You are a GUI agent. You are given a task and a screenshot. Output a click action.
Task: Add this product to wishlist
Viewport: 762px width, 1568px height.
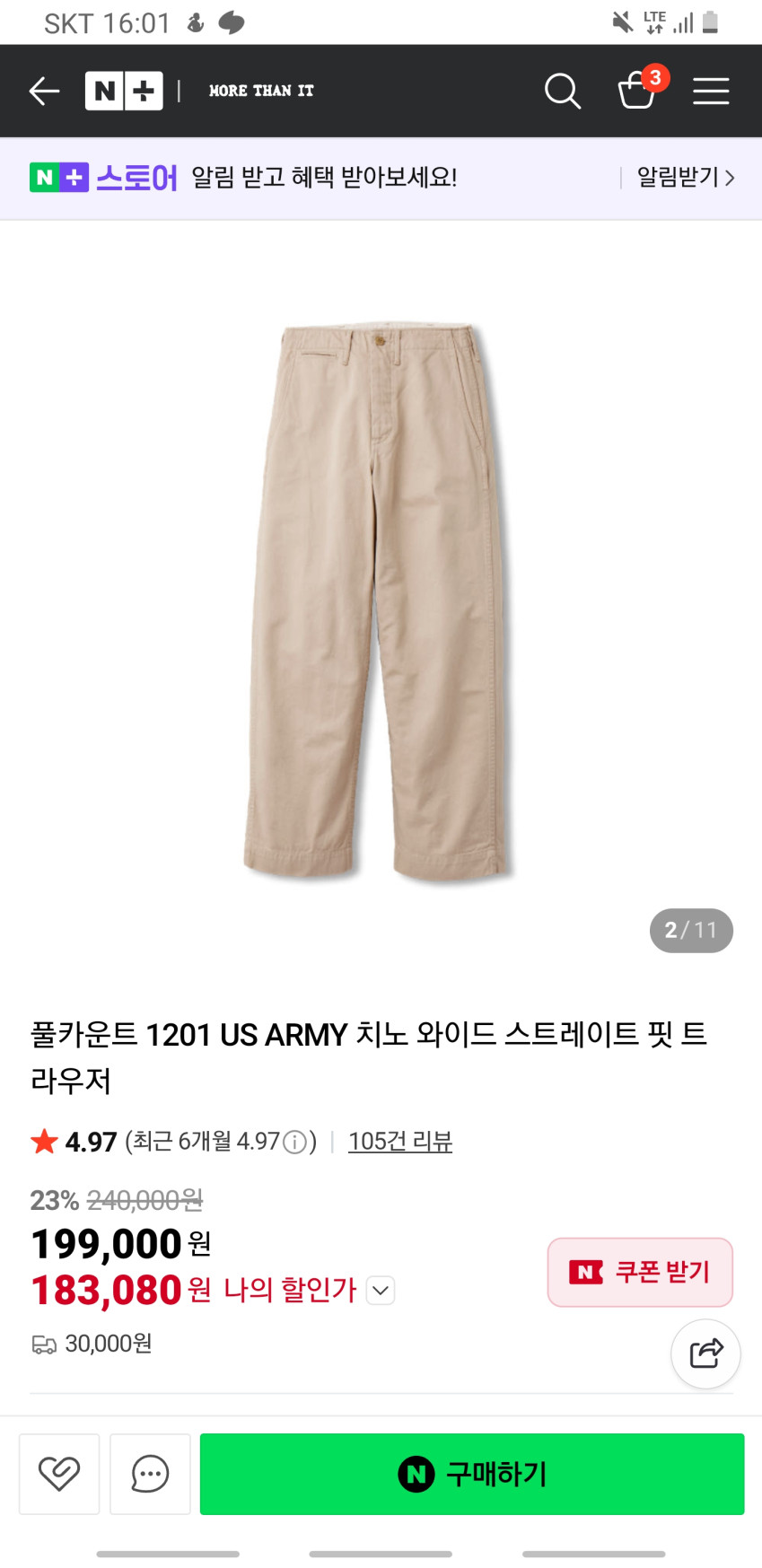click(59, 1474)
